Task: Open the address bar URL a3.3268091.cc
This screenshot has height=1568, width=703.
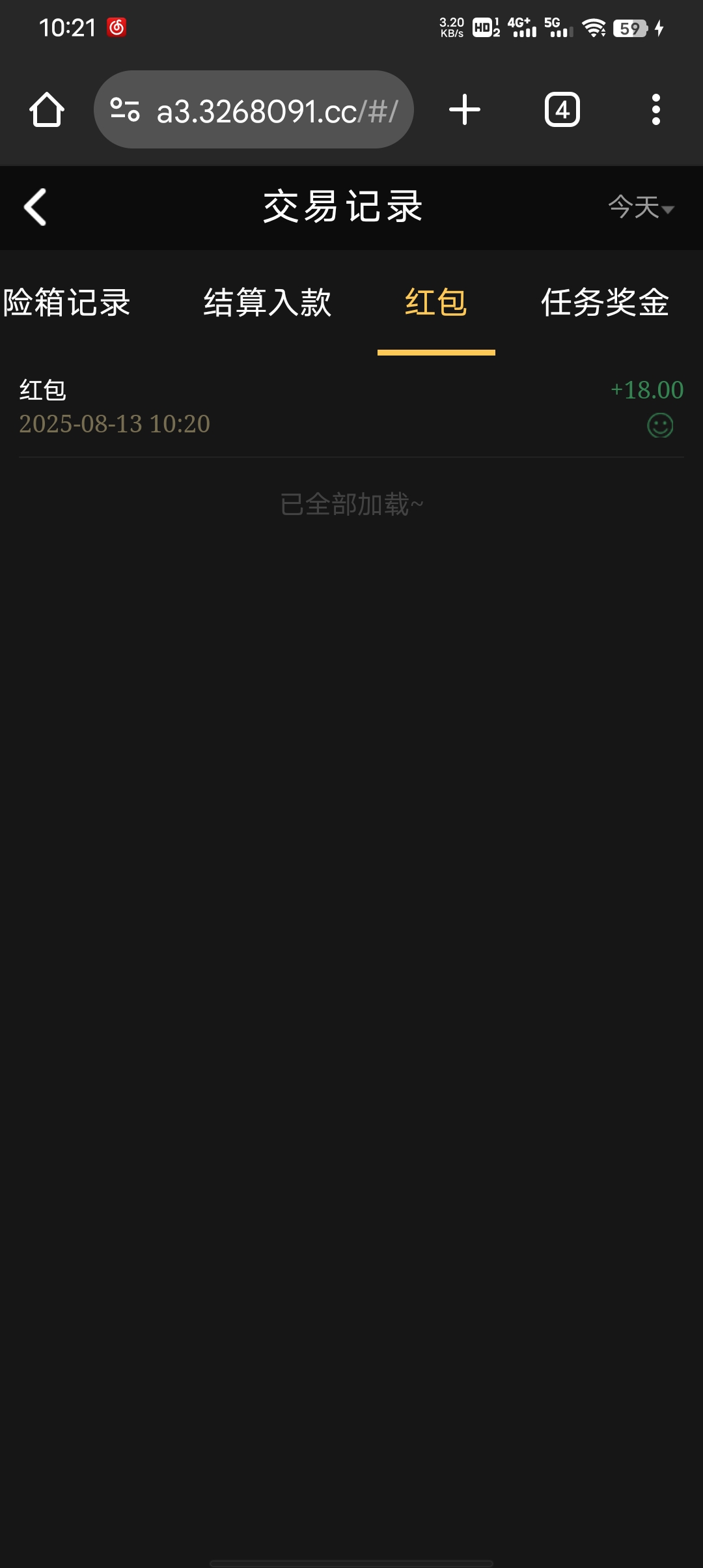Action: coord(273,109)
